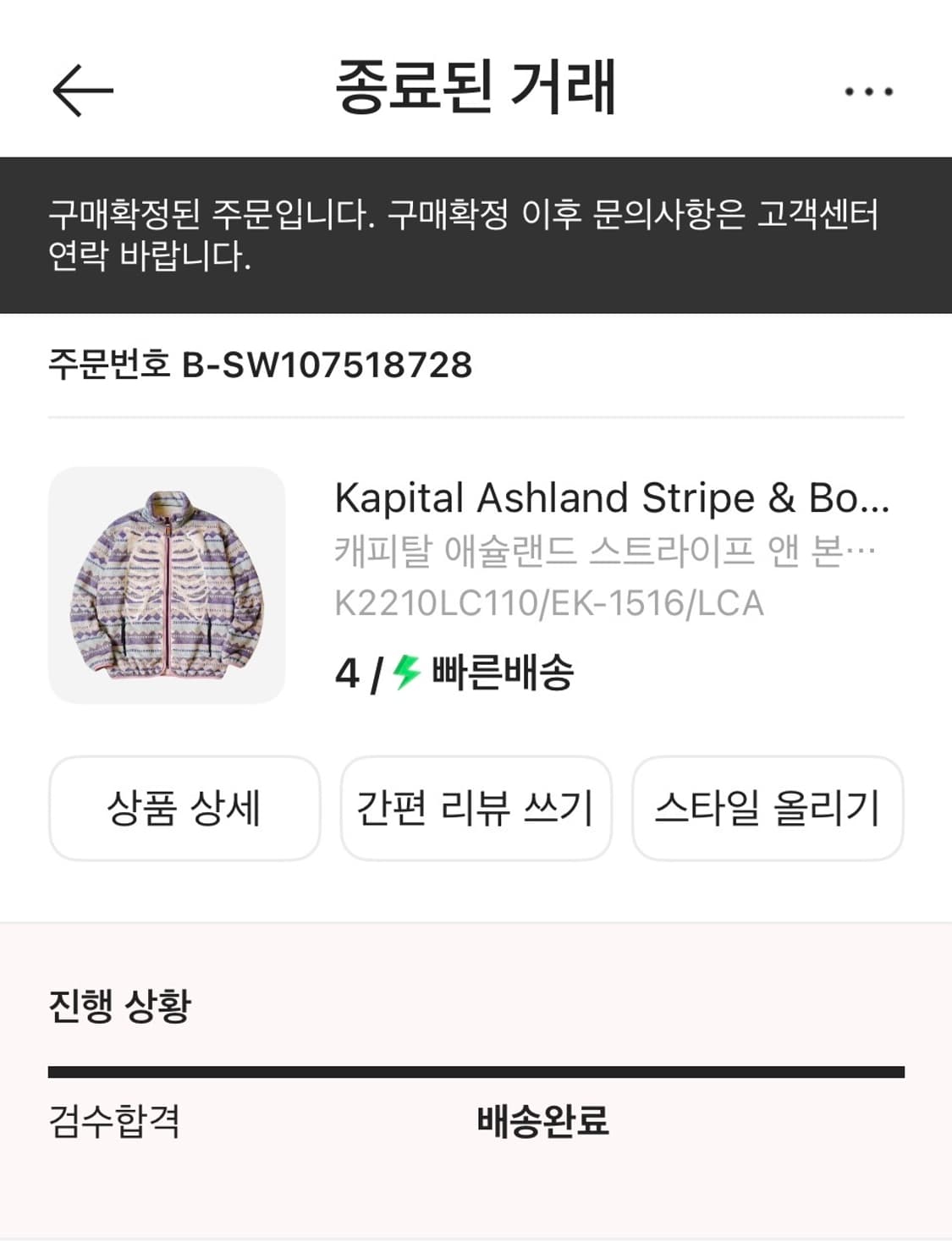Tap the purchase confirmation notice banner
This screenshot has width=952, height=1258.
pyautogui.click(x=476, y=233)
